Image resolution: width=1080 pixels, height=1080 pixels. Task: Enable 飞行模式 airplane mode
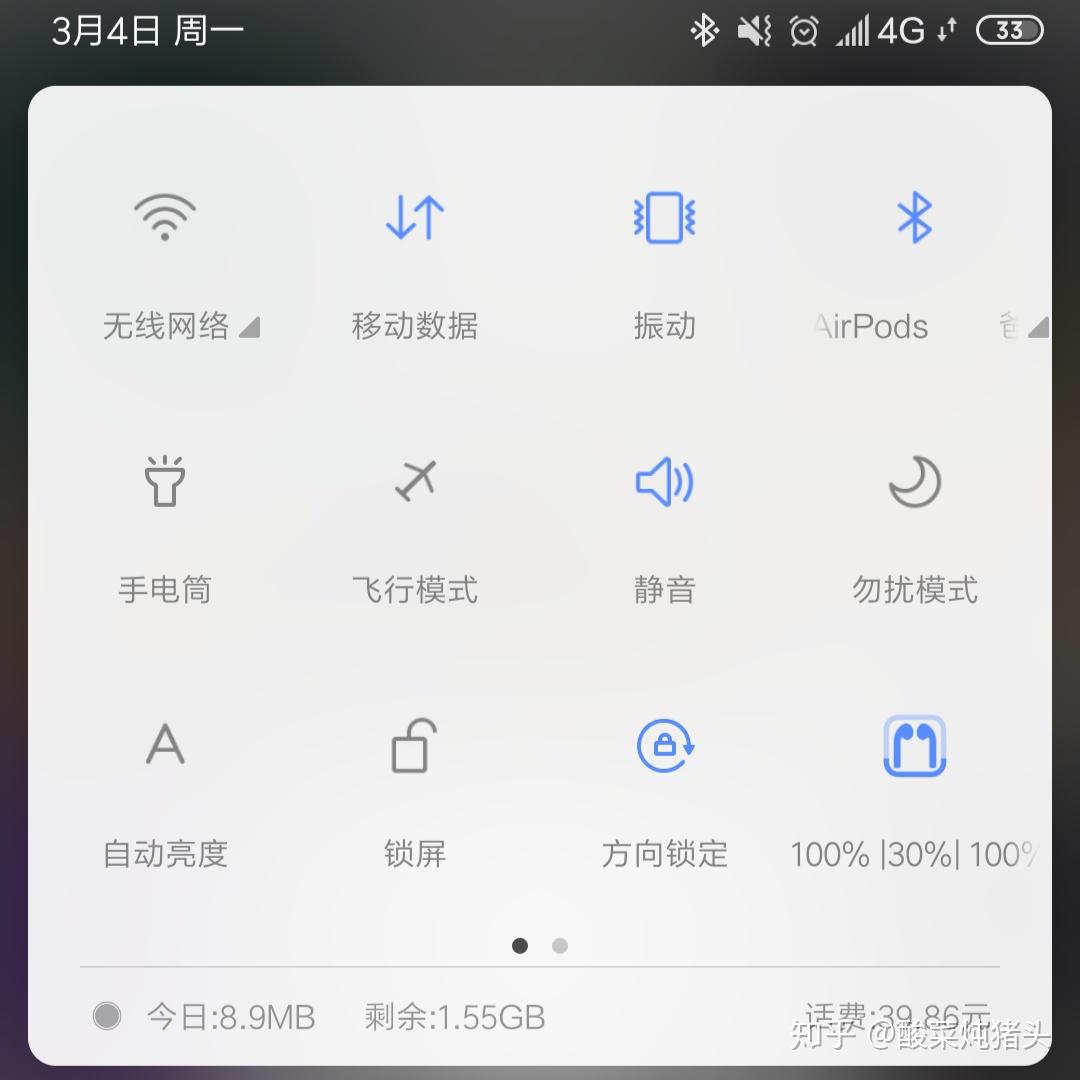click(x=415, y=482)
